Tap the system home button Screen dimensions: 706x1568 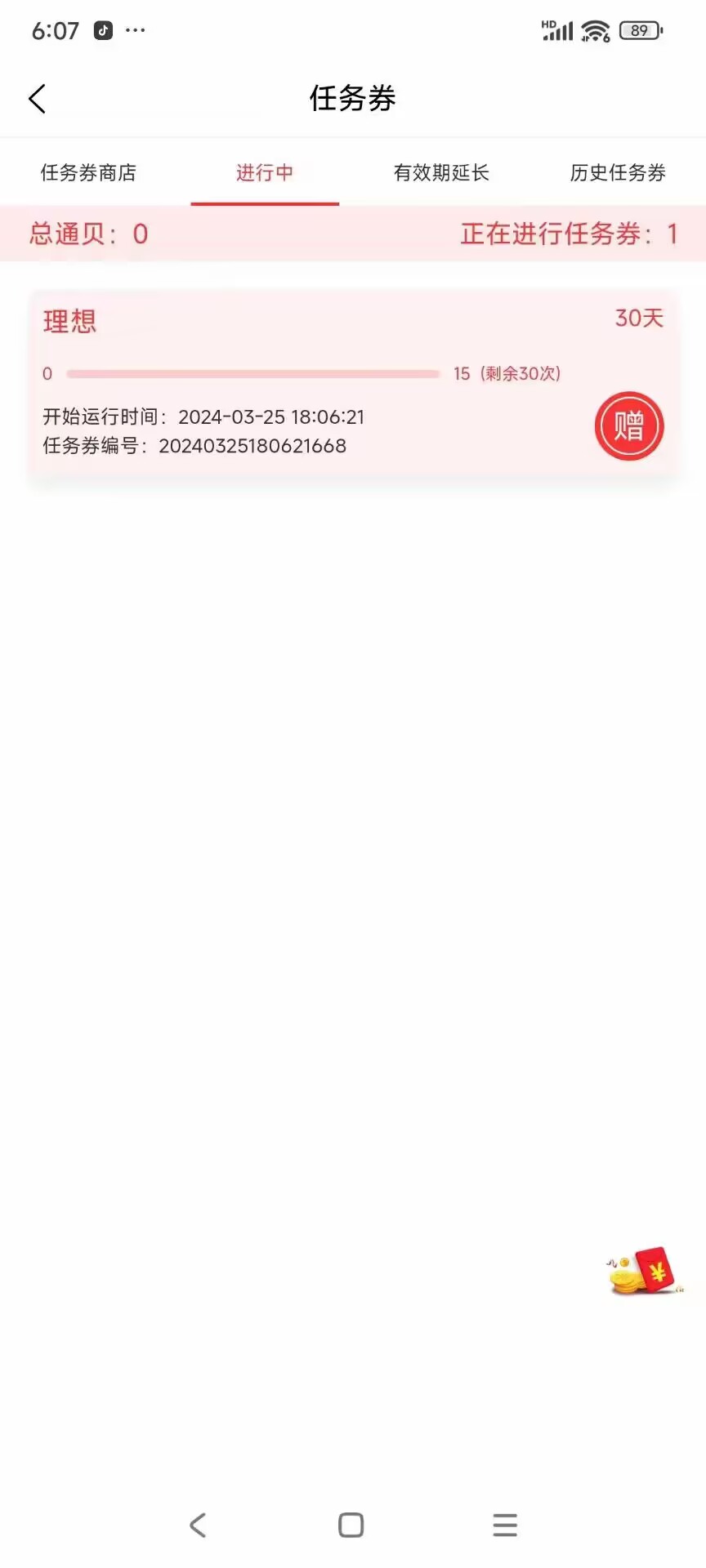[351, 1525]
